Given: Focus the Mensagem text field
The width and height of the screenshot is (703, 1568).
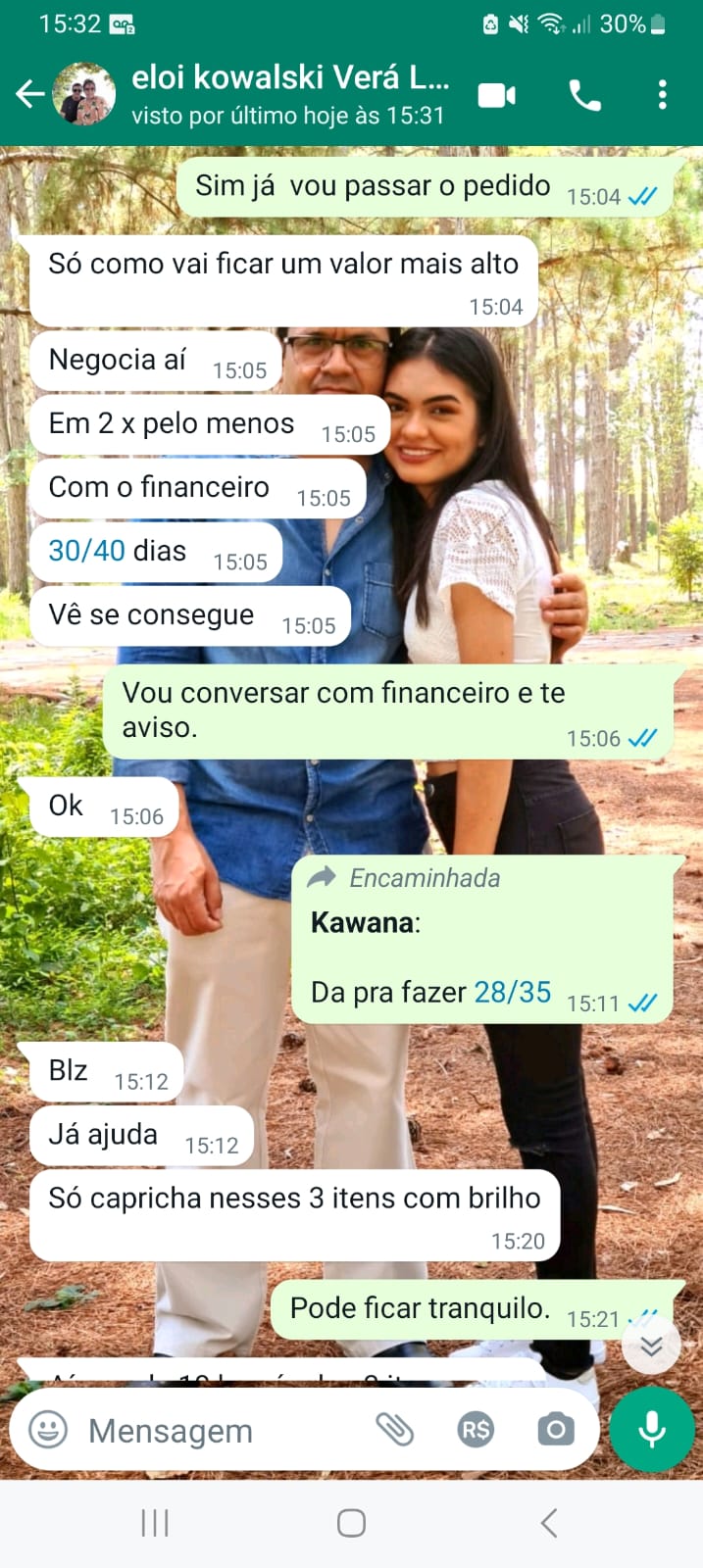Looking at the screenshot, I should (x=216, y=1431).
